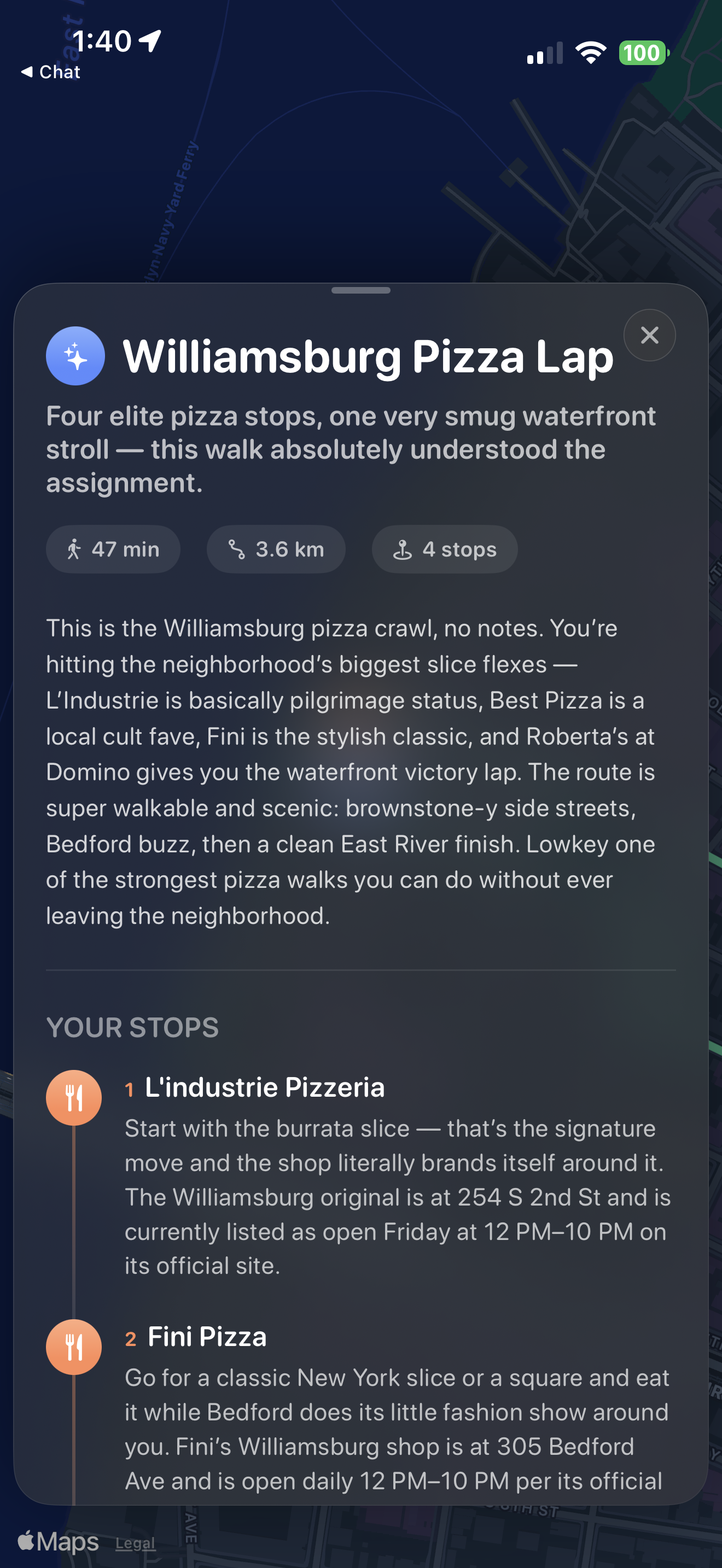
Task: Open the Legal link on the map
Action: [135, 1543]
